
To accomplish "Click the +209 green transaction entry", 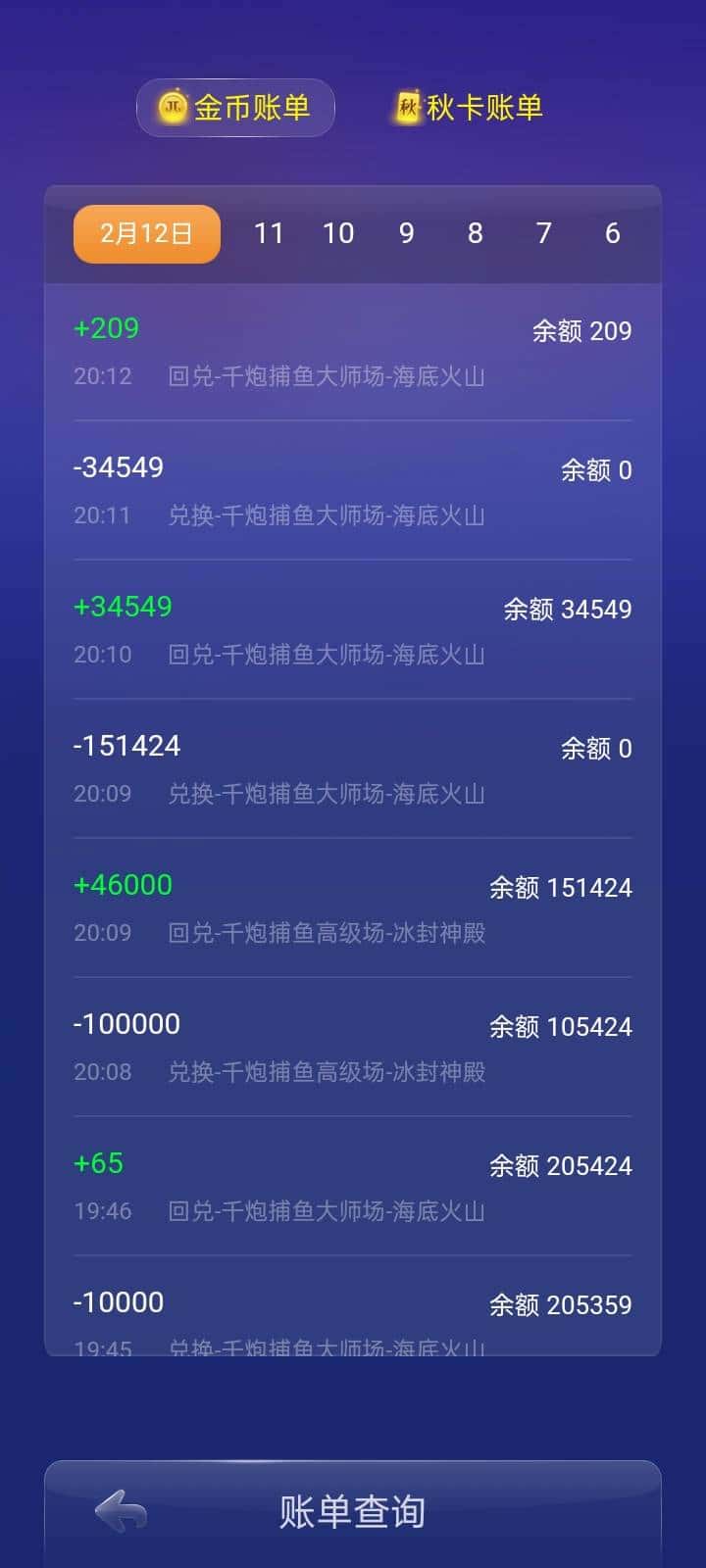I will click(x=108, y=329).
